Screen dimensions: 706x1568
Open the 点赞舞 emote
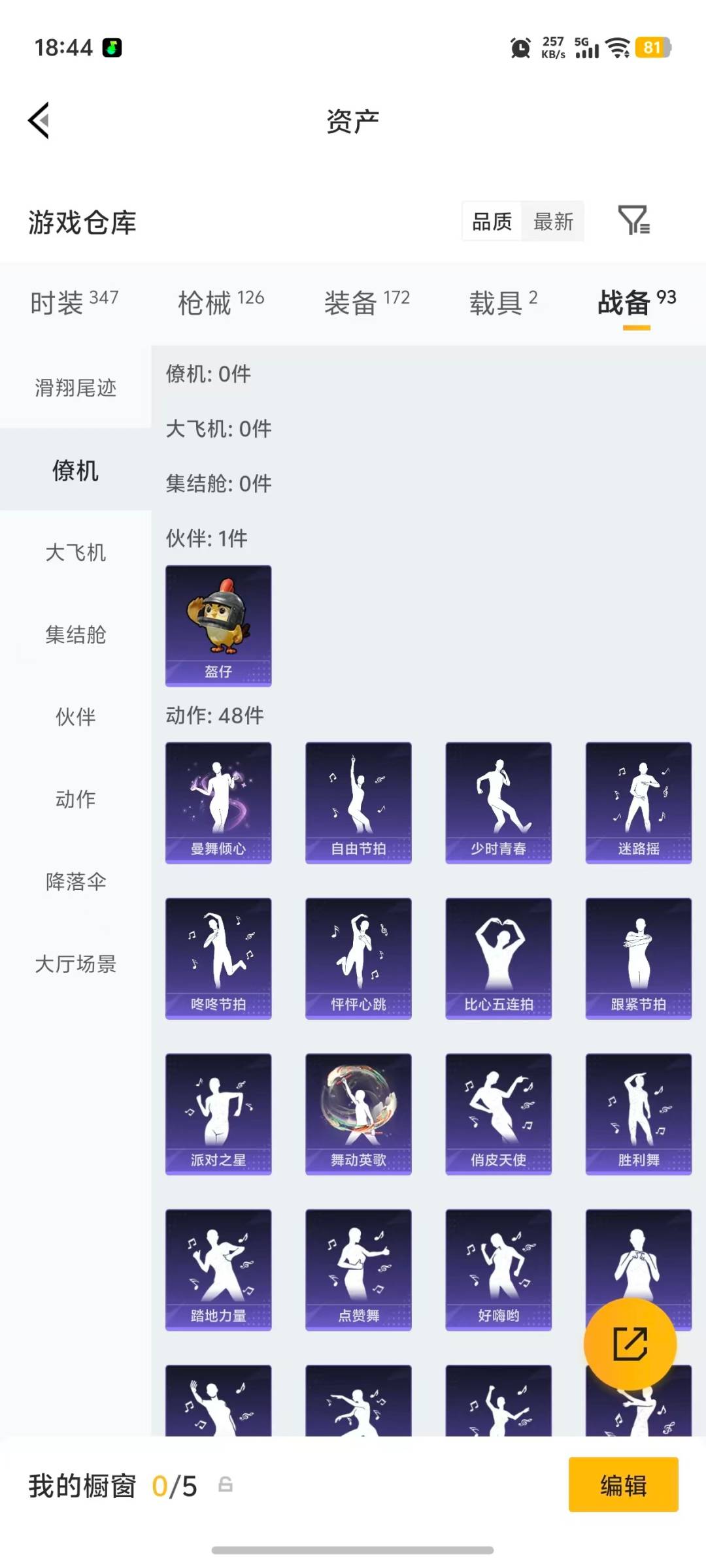[x=358, y=1269]
